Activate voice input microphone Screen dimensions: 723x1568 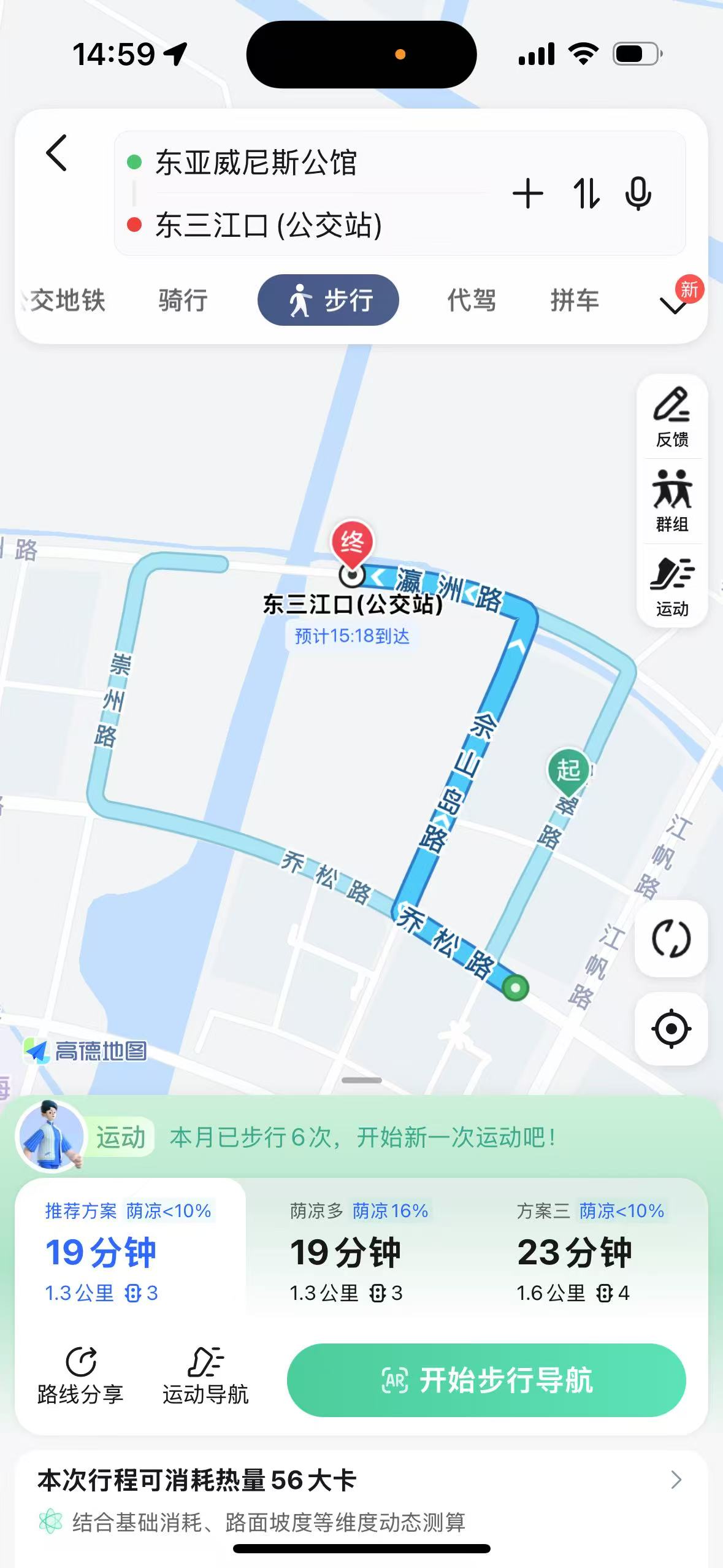[x=638, y=194]
